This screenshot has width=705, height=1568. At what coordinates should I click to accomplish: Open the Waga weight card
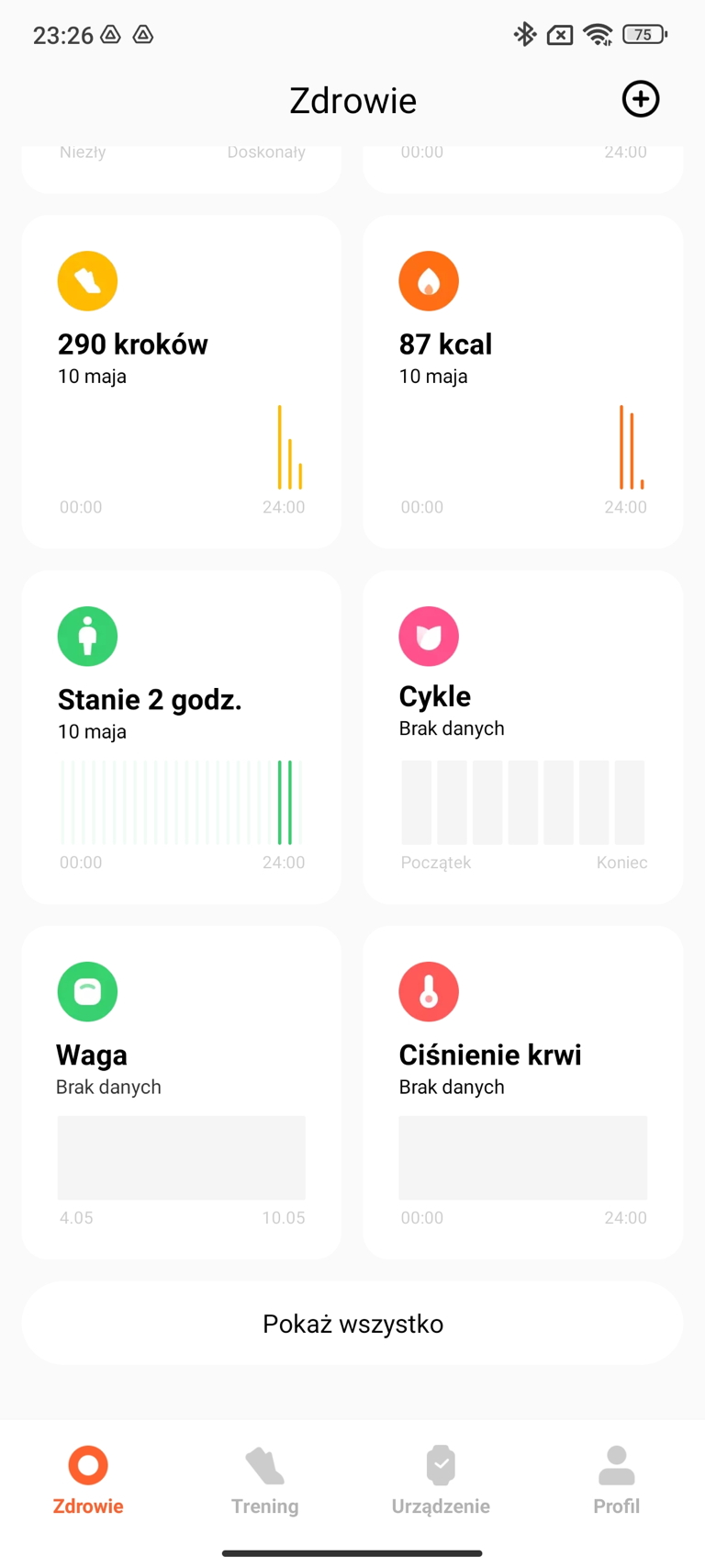[182, 1093]
